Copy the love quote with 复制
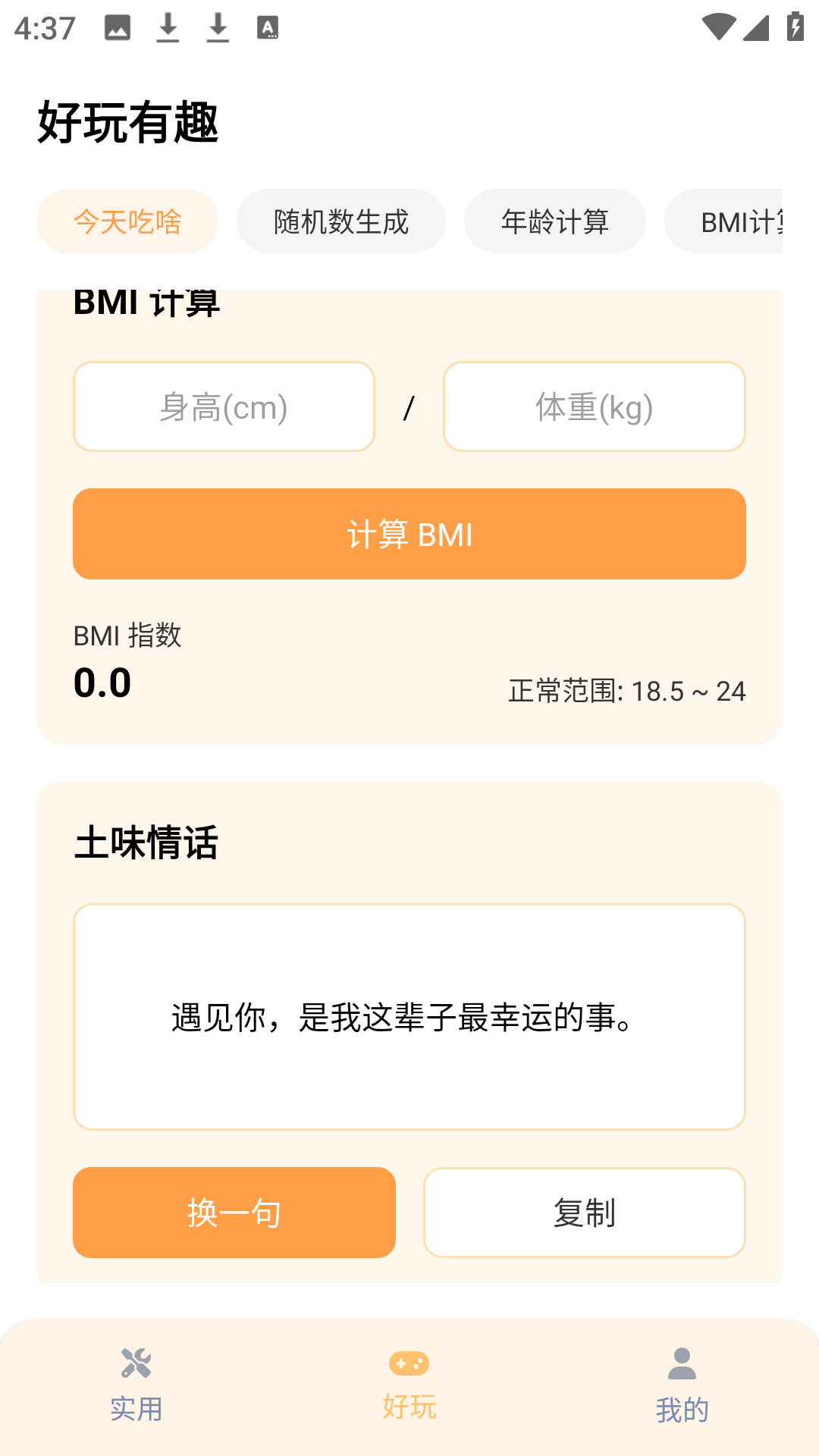This screenshot has width=819, height=1456. coord(585,1213)
